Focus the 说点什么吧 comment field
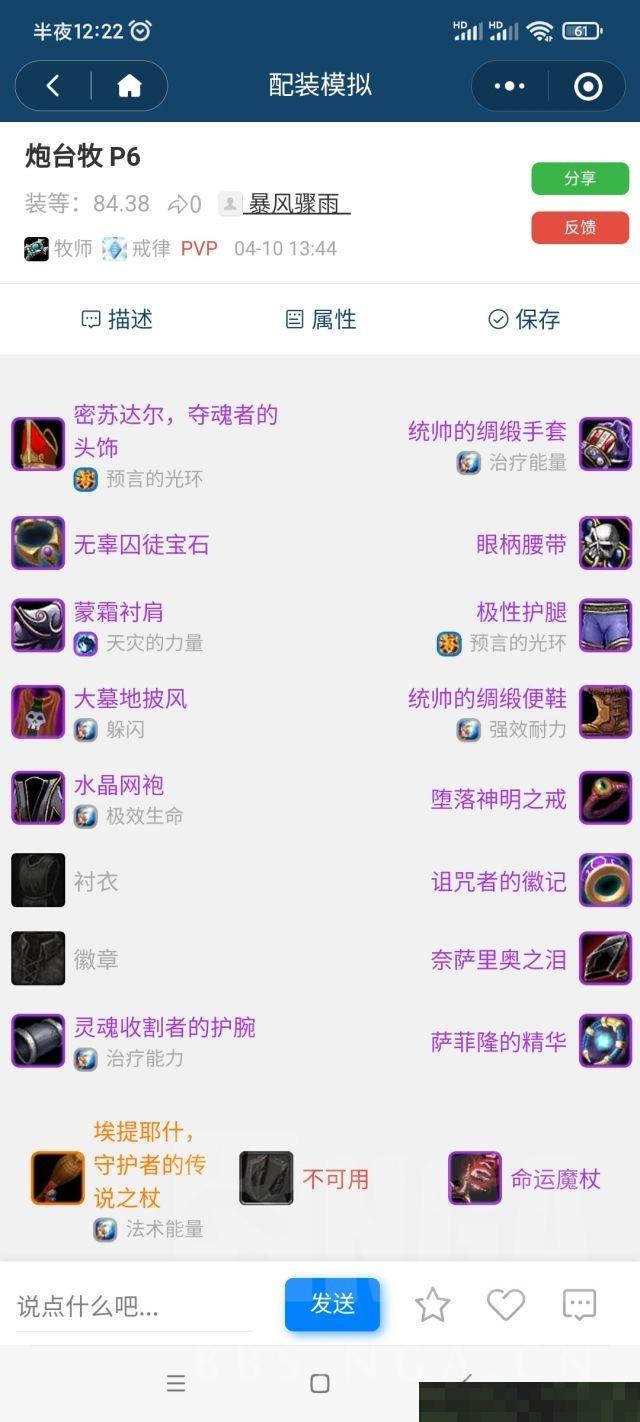The height and width of the screenshot is (1422, 640). point(134,1306)
